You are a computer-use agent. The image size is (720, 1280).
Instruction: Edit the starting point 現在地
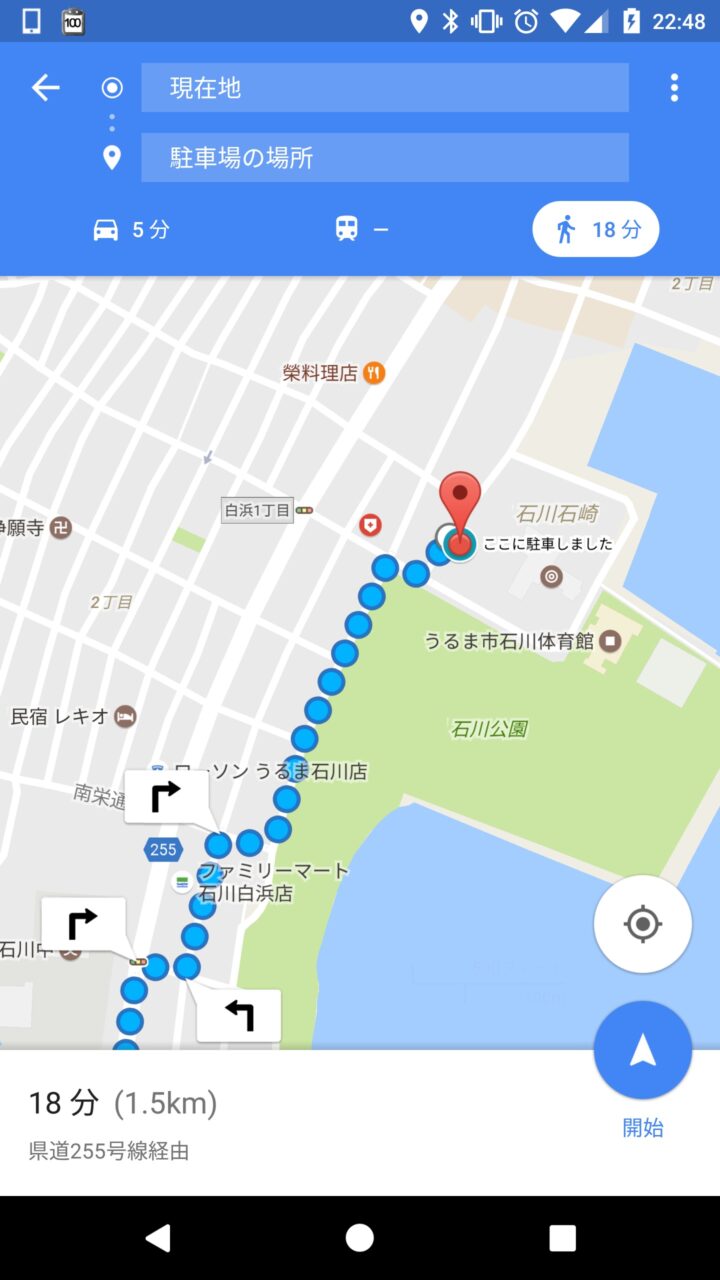point(384,88)
